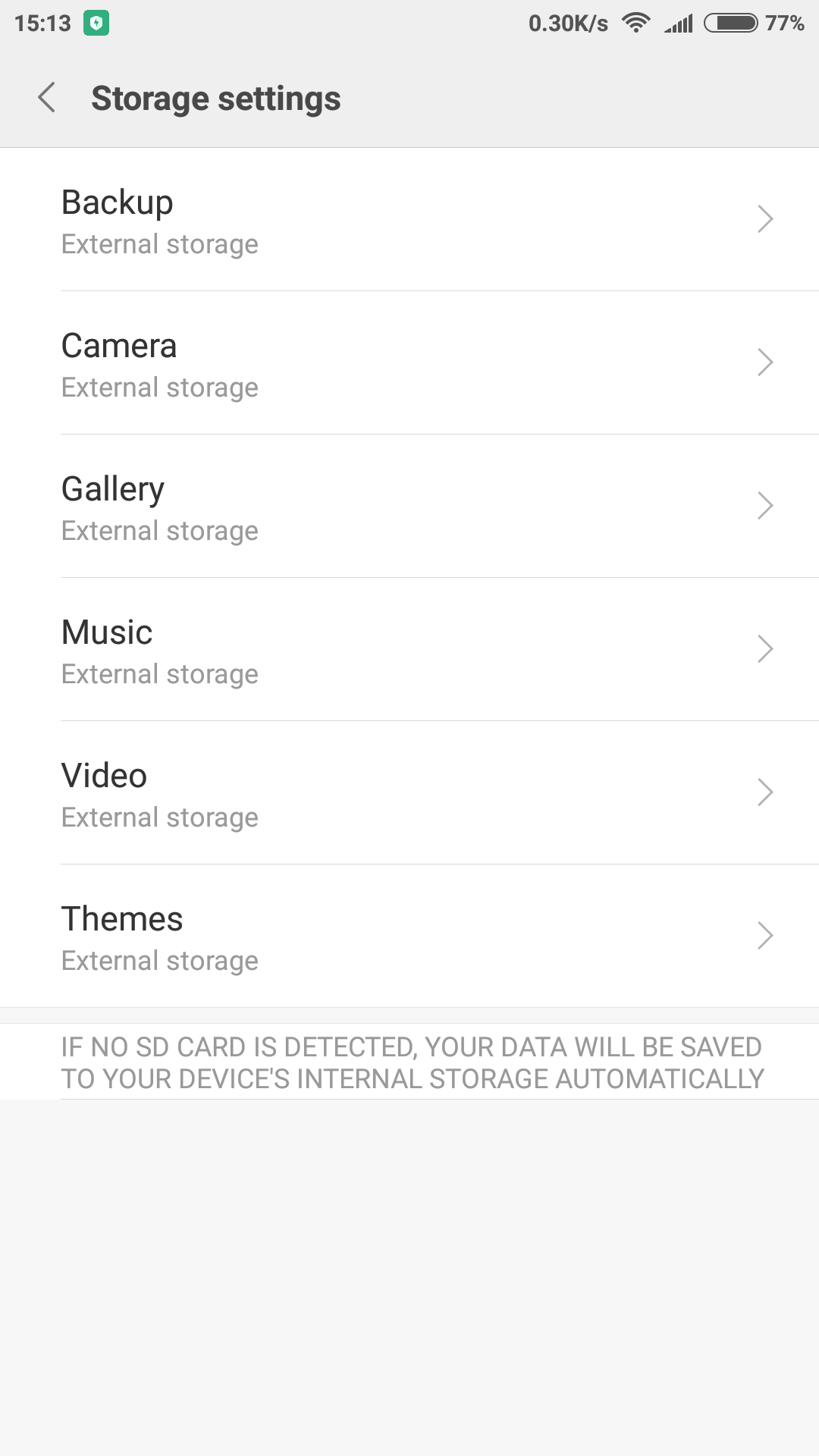This screenshot has height=1456, width=819.
Task: Go back from Storage settings
Action: coord(47,98)
